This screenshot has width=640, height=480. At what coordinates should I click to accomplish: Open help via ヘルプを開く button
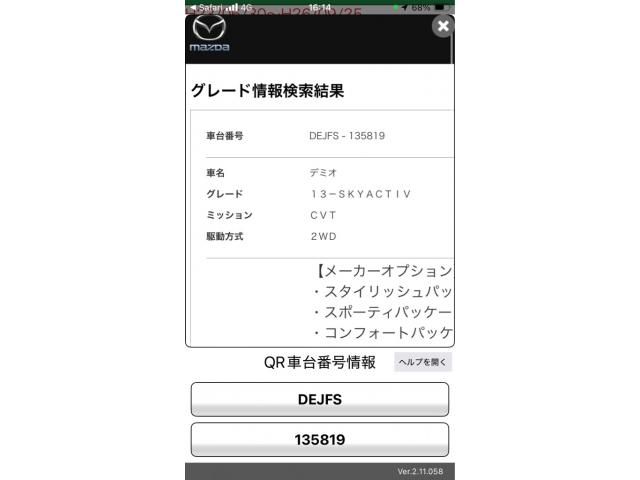pos(422,362)
